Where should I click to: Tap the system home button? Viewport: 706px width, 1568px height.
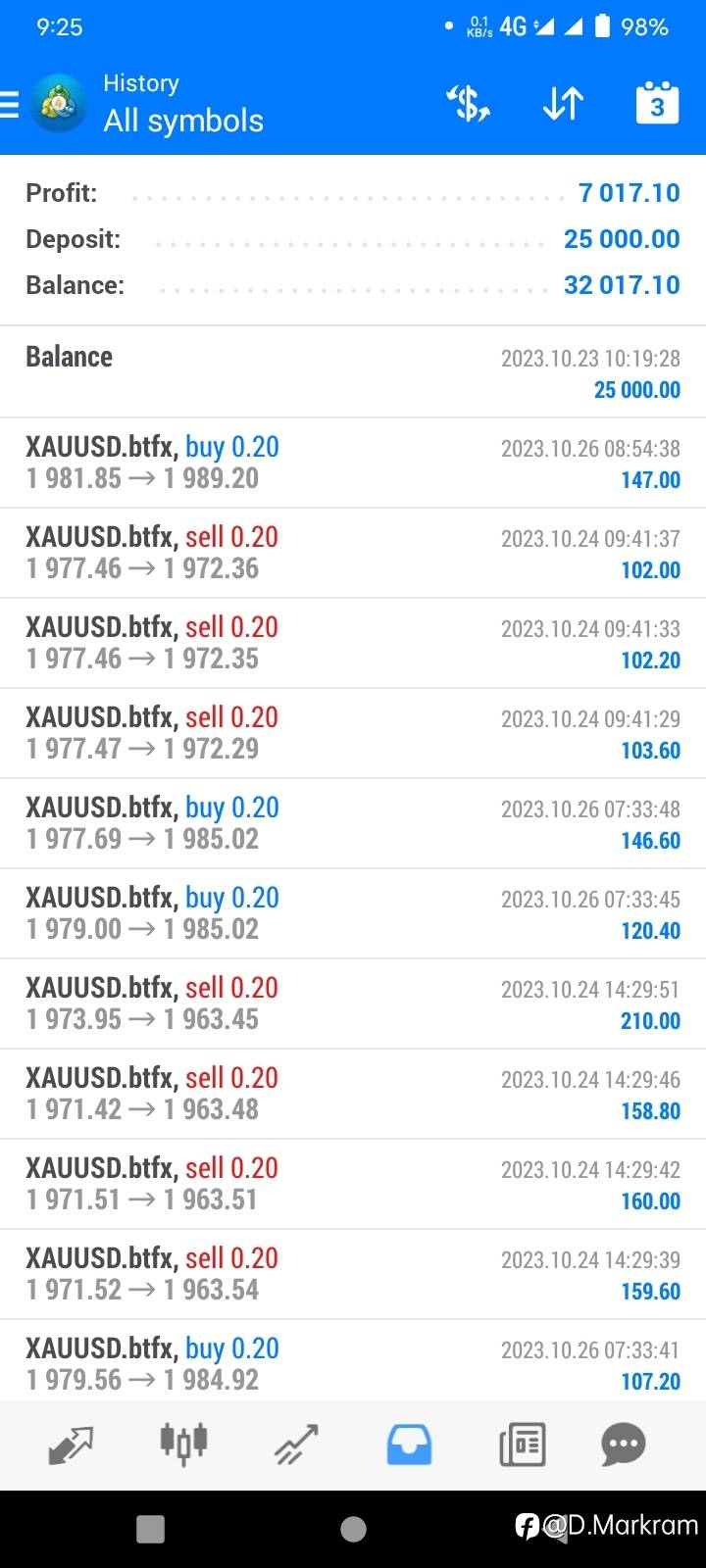click(353, 1528)
